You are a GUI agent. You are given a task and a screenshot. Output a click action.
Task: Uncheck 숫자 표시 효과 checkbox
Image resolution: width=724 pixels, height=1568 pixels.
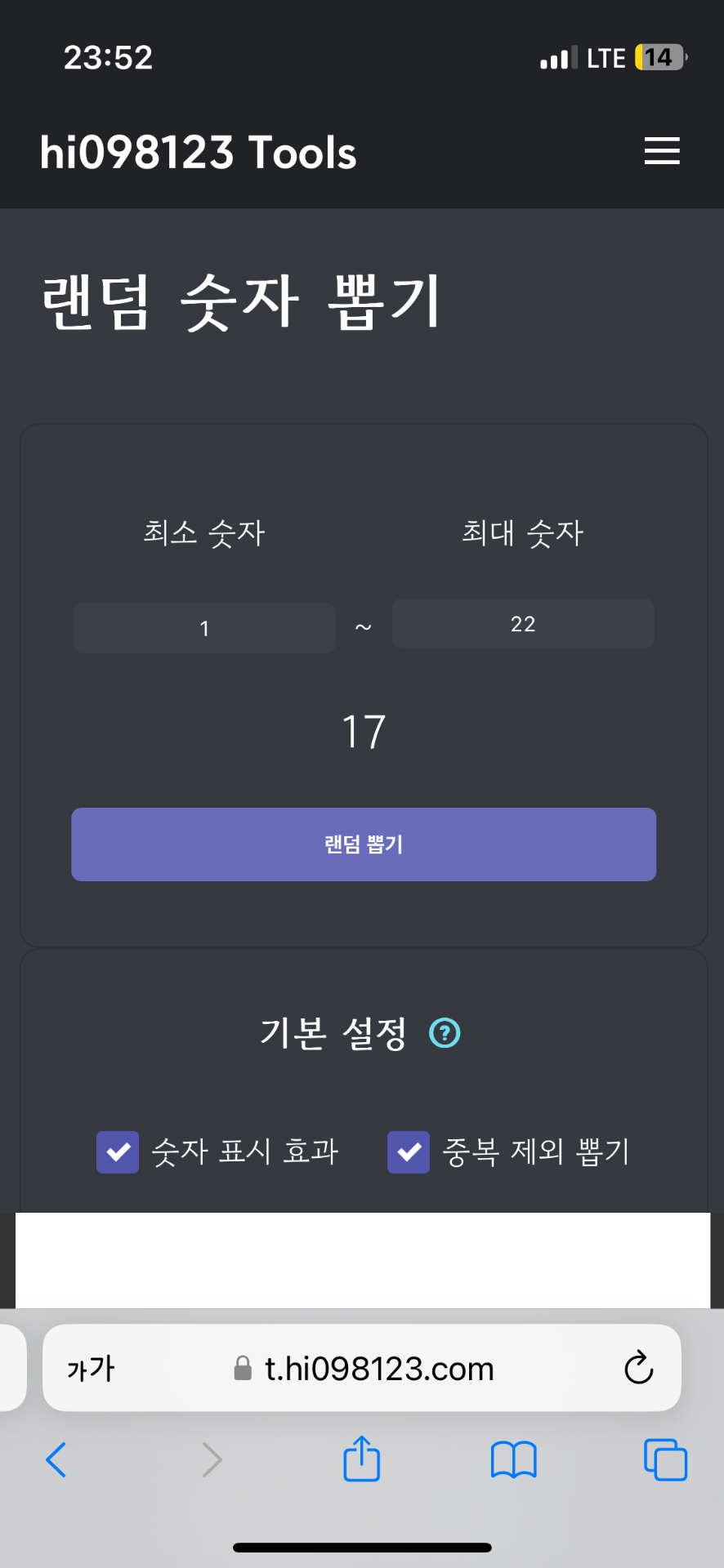(118, 1152)
